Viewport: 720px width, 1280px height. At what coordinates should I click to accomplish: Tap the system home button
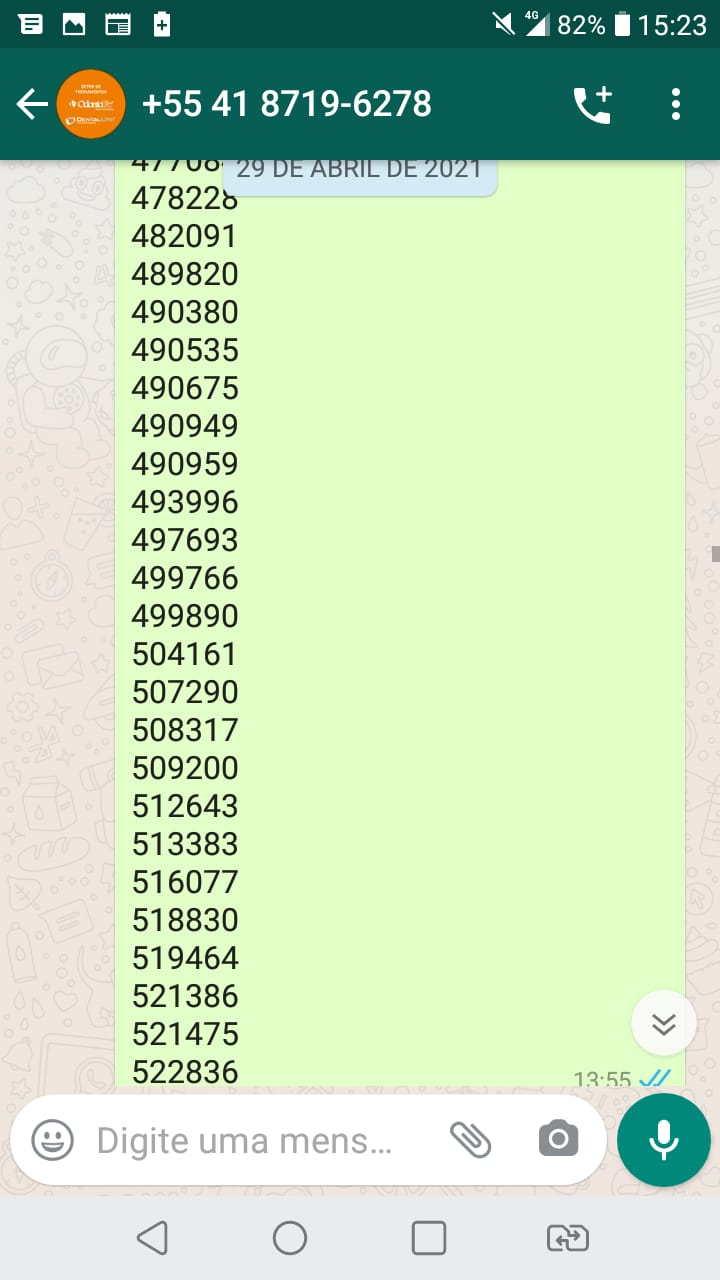point(290,1239)
